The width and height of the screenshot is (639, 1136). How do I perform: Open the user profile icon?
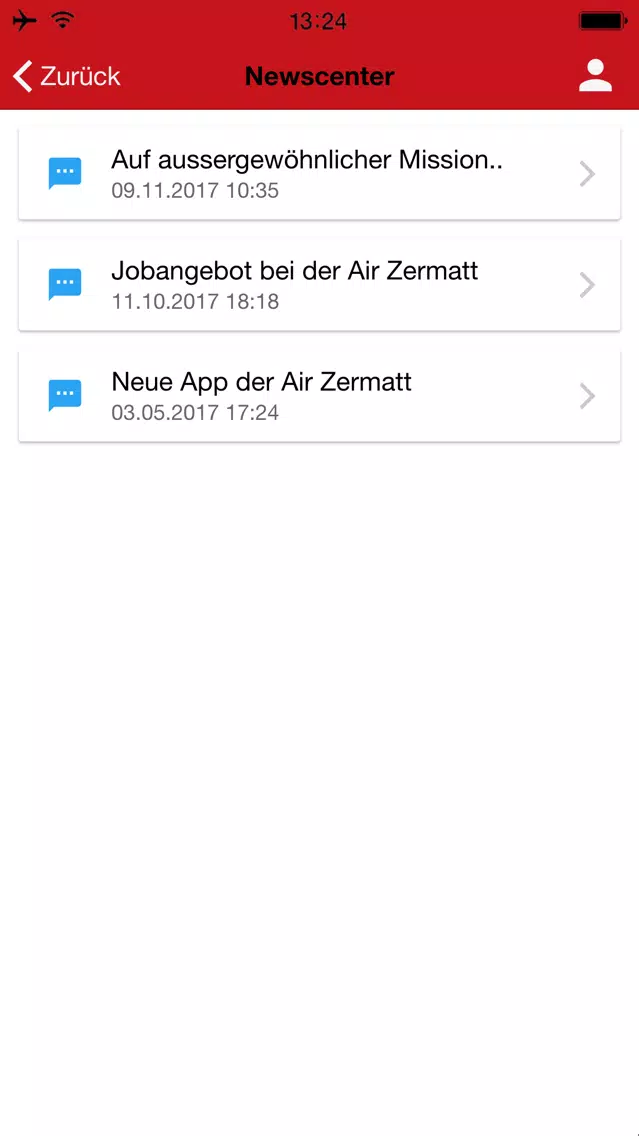[x=596, y=76]
